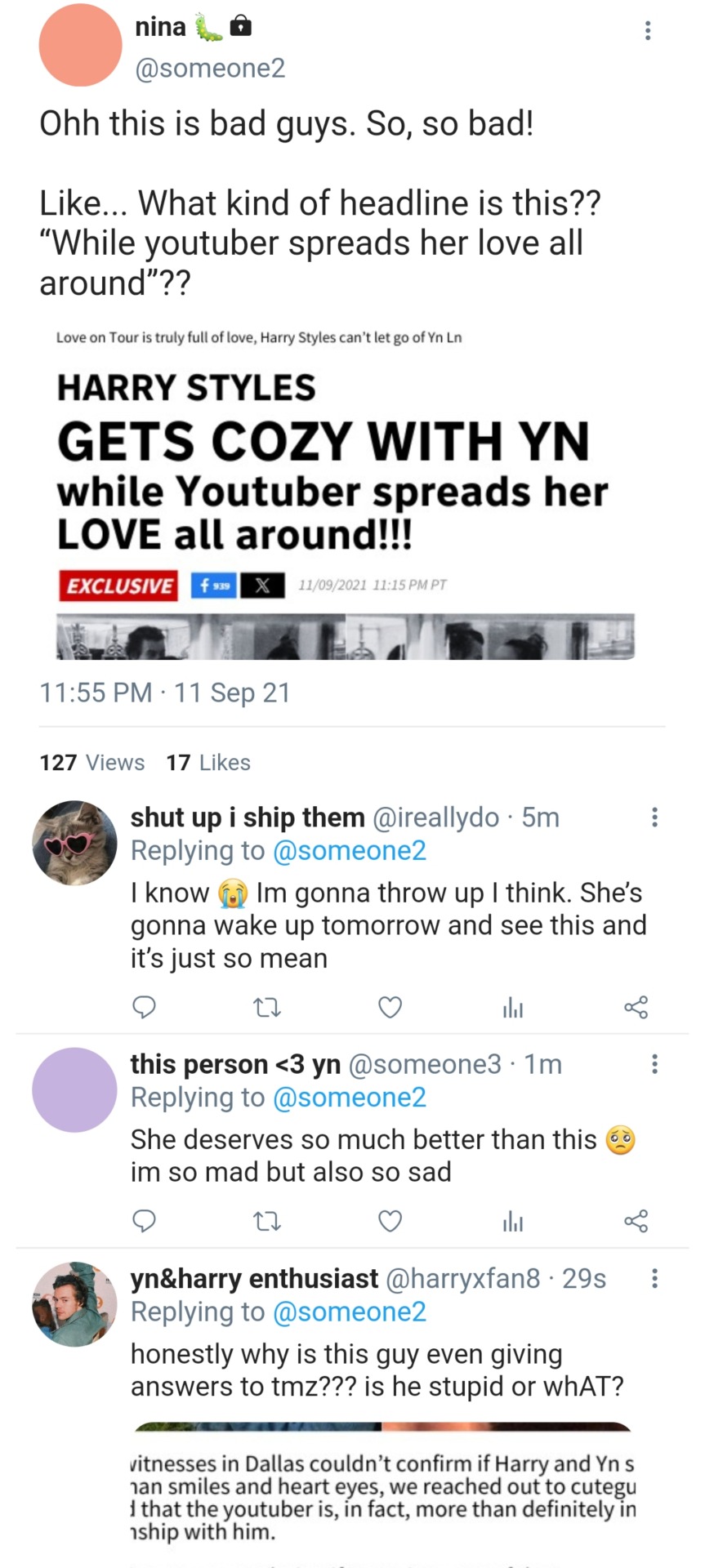Open more options on @ireallydo's reply

pos(654,817)
